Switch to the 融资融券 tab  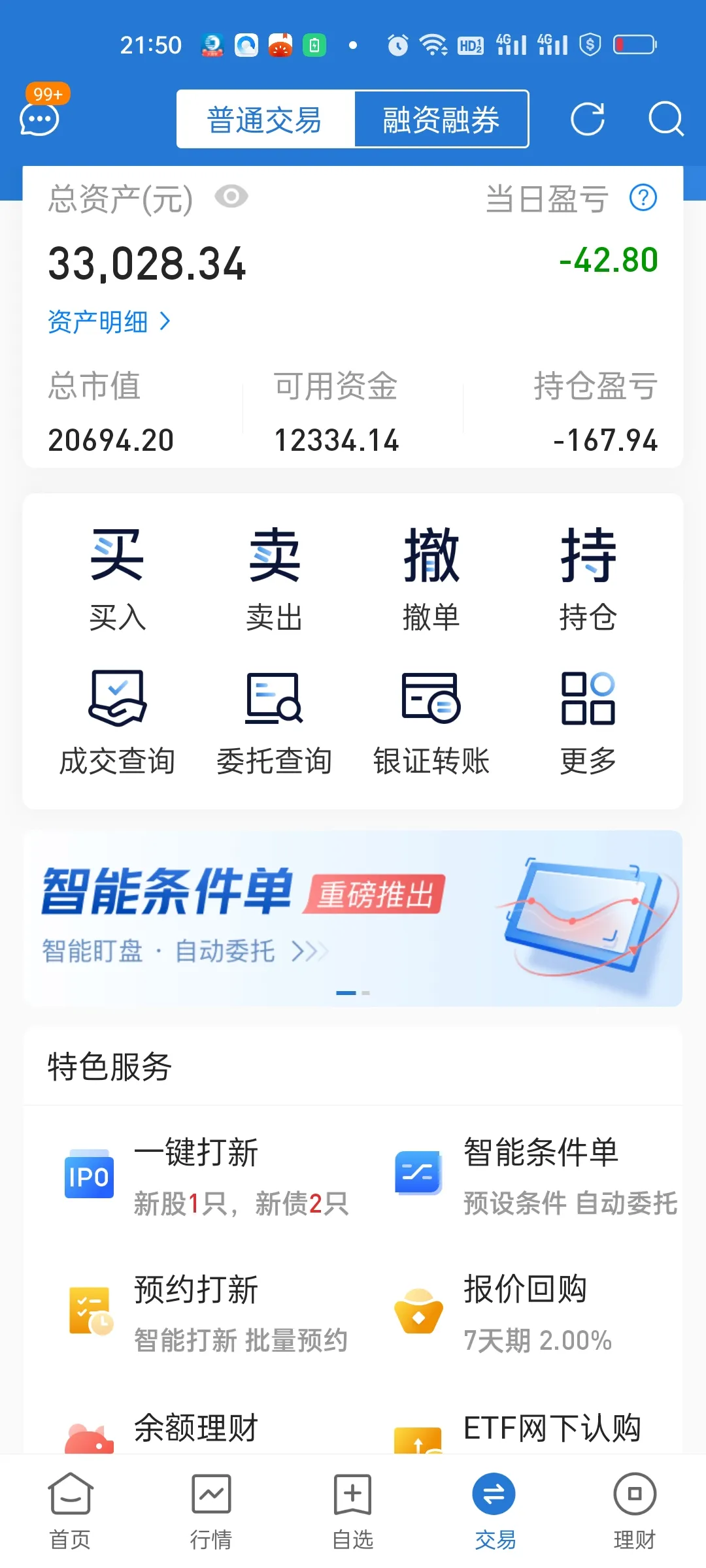pyautogui.click(x=441, y=120)
